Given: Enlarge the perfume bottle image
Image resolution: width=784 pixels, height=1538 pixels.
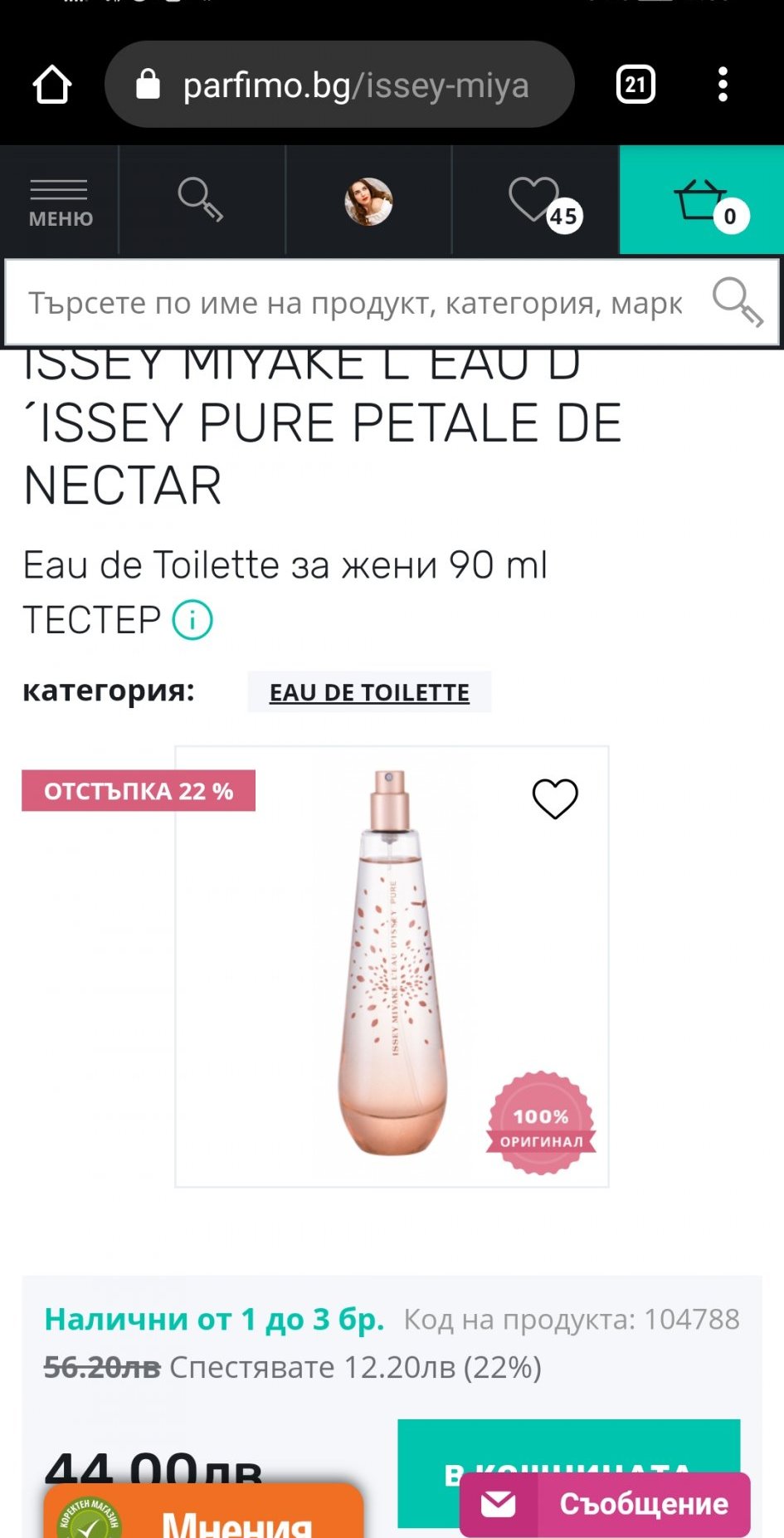Looking at the screenshot, I should pos(392,966).
